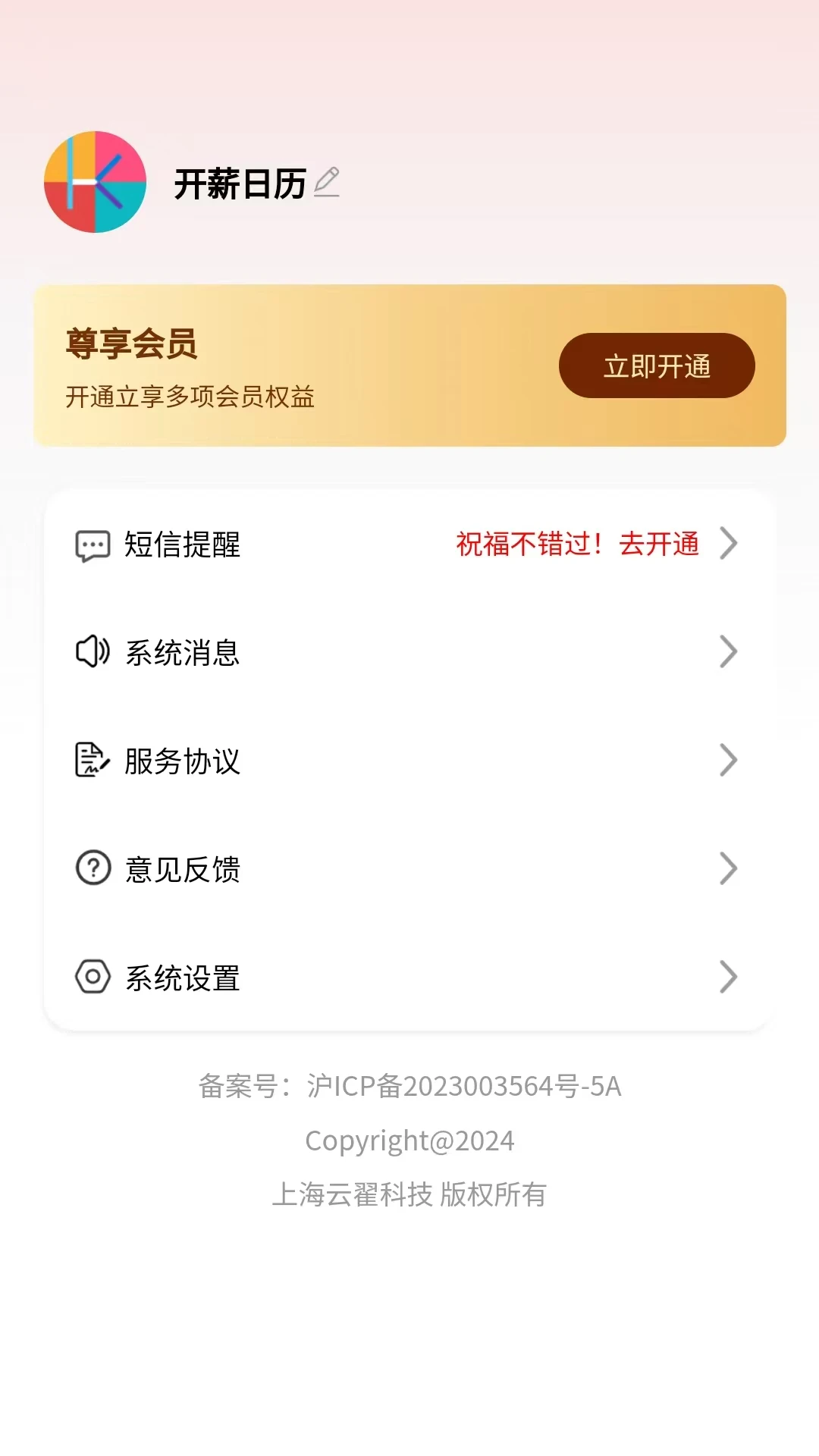Viewport: 819px width, 1456px height.
Task: Click the 开薪日历 app logo icon
Action: (94, 180)
